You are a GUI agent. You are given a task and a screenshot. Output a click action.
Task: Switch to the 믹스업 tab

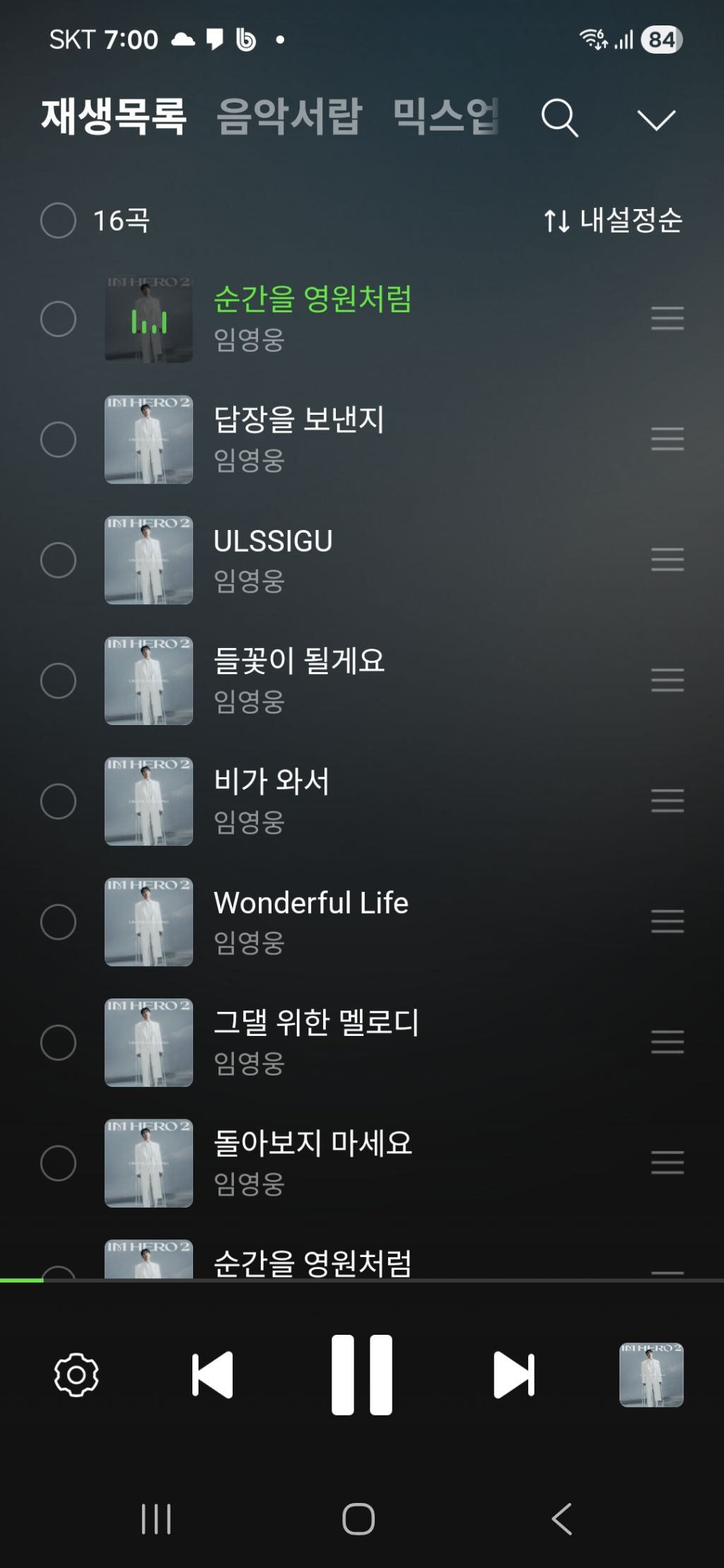point(445,117)
